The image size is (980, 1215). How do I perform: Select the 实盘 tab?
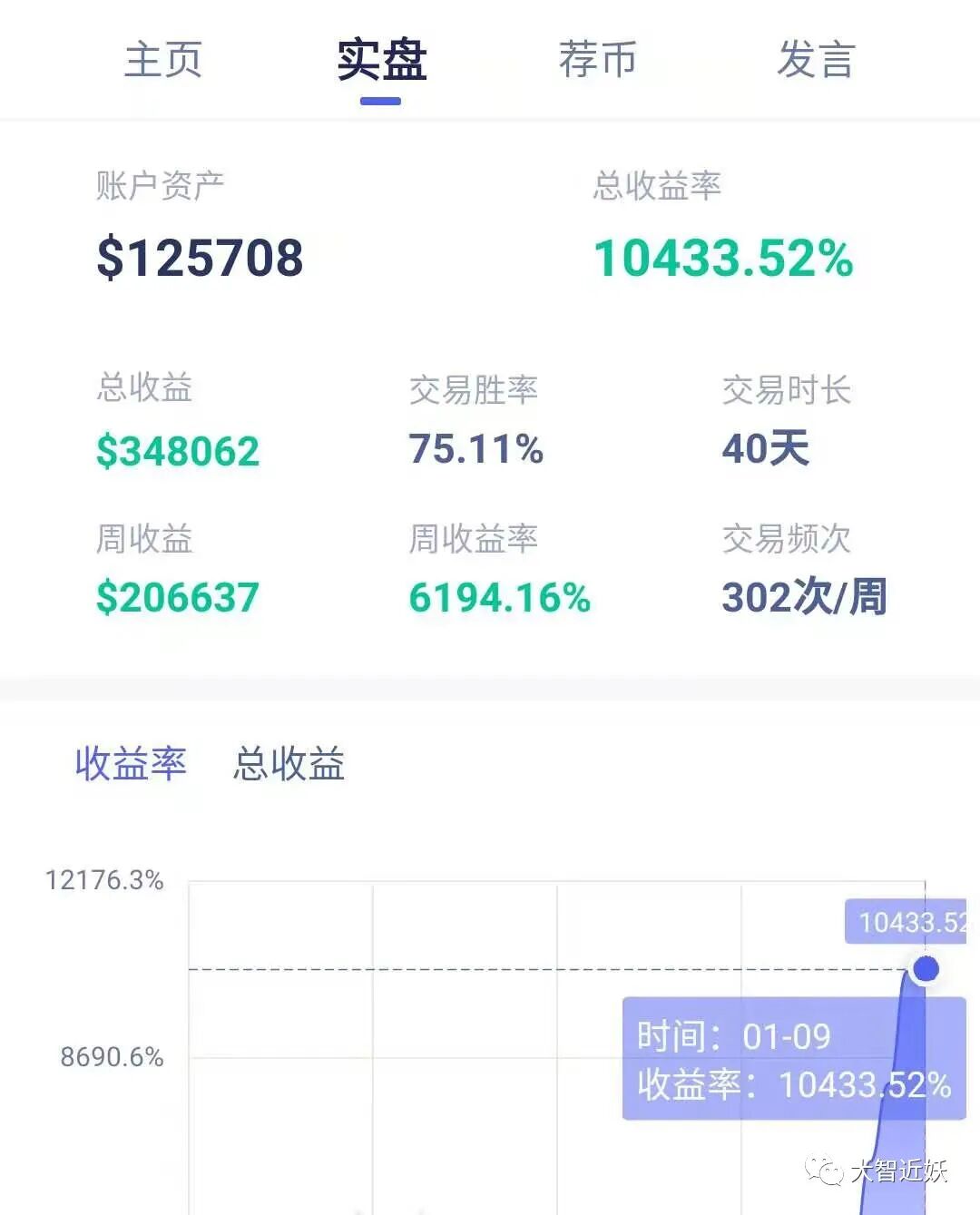click(381, 60)
